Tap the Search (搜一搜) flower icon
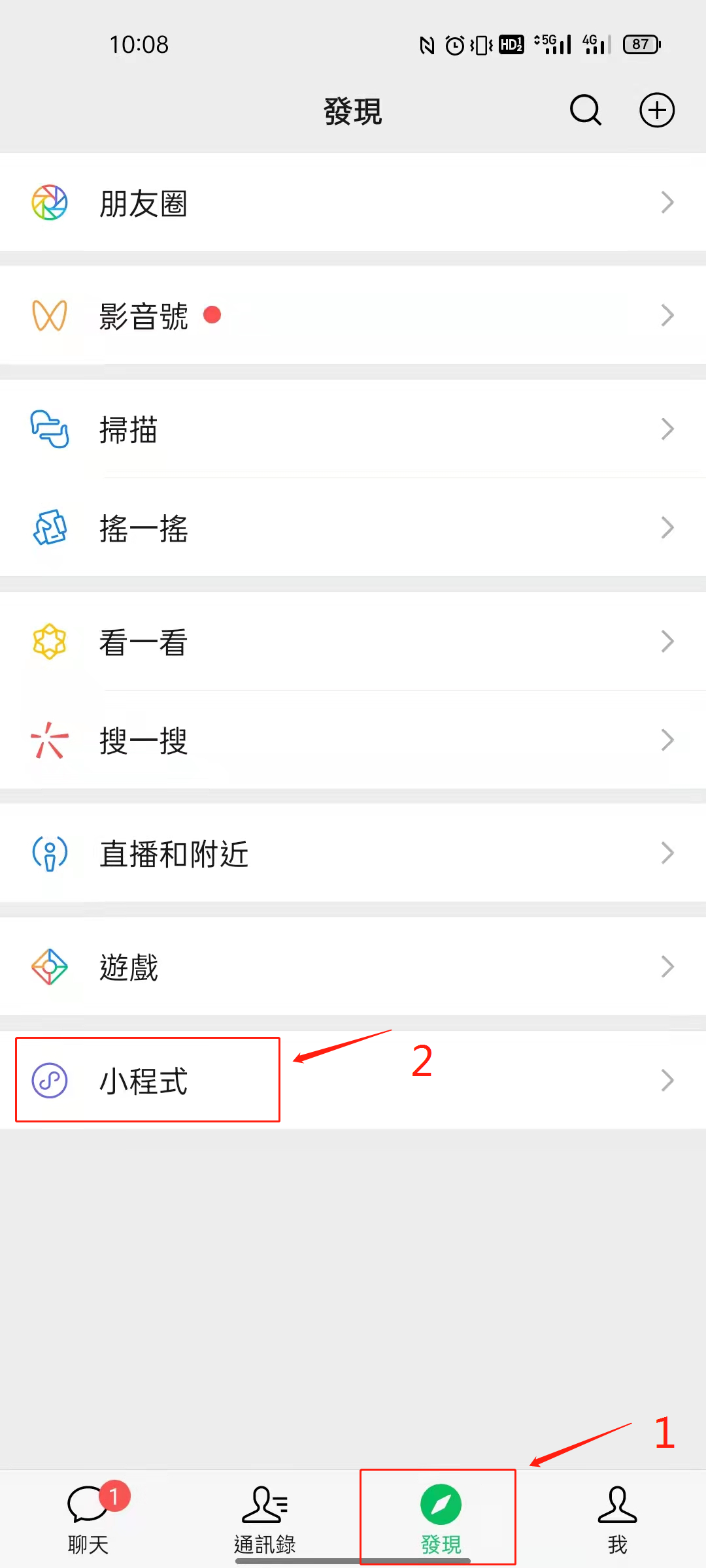 pos(50,740)
